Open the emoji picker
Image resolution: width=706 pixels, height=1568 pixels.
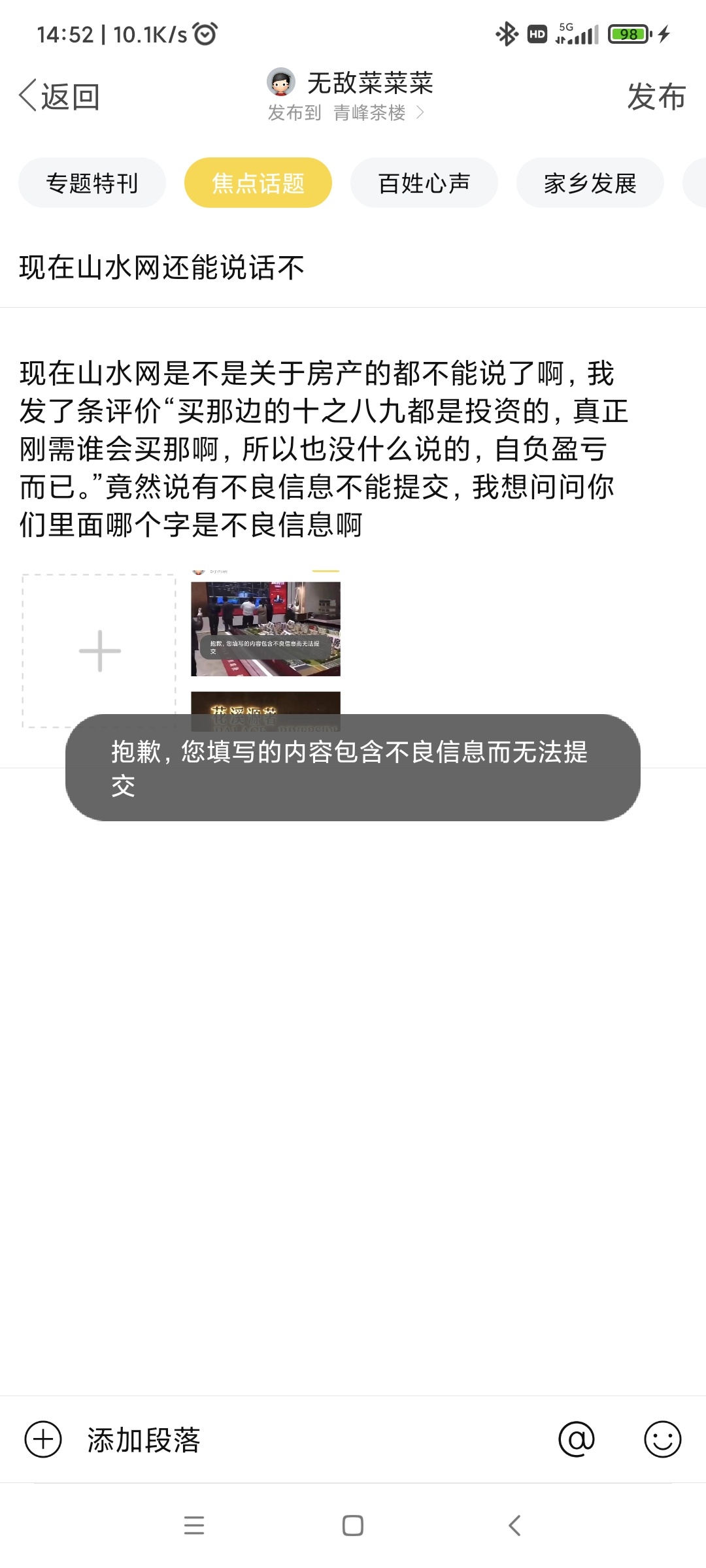coord(663,1439)
